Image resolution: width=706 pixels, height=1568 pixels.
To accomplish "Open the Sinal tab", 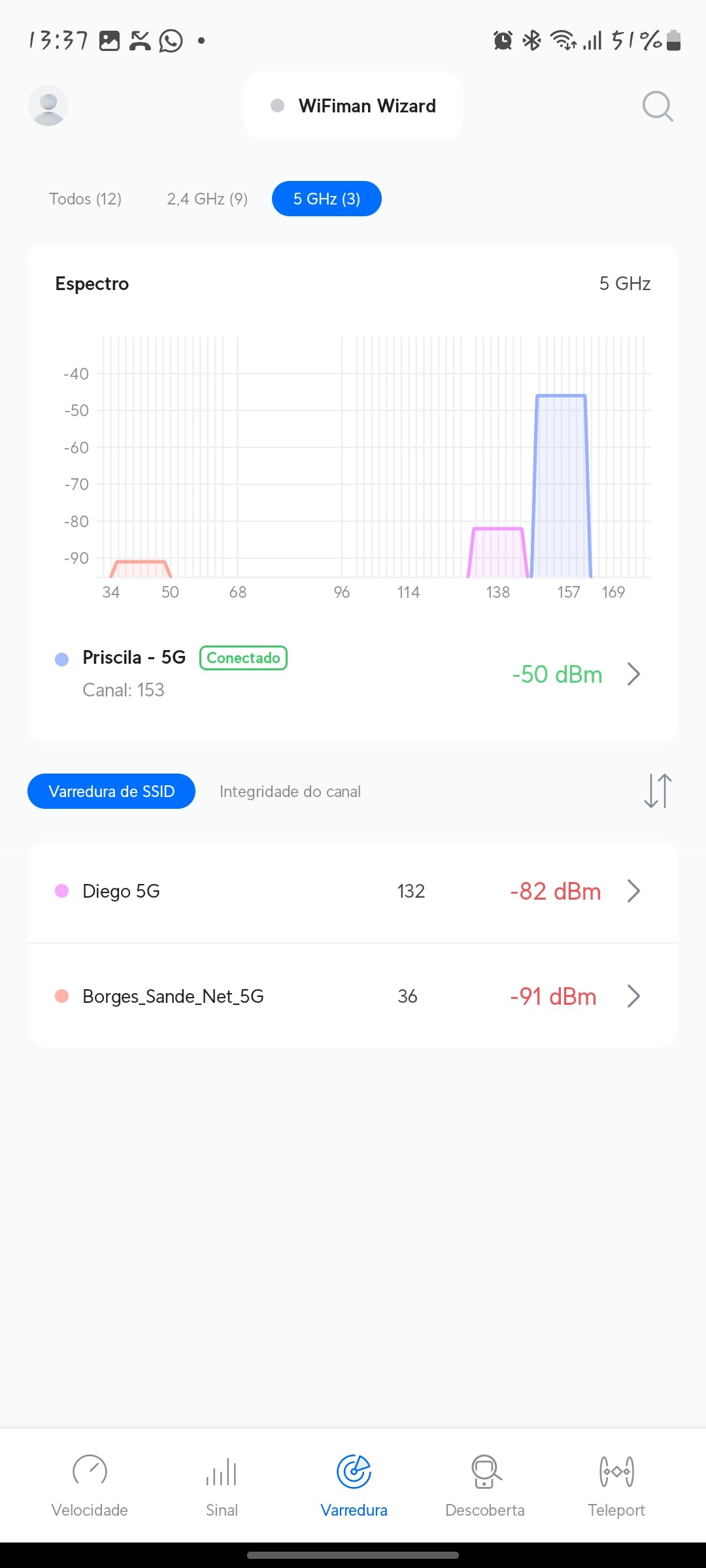I will pos(222,1484).
